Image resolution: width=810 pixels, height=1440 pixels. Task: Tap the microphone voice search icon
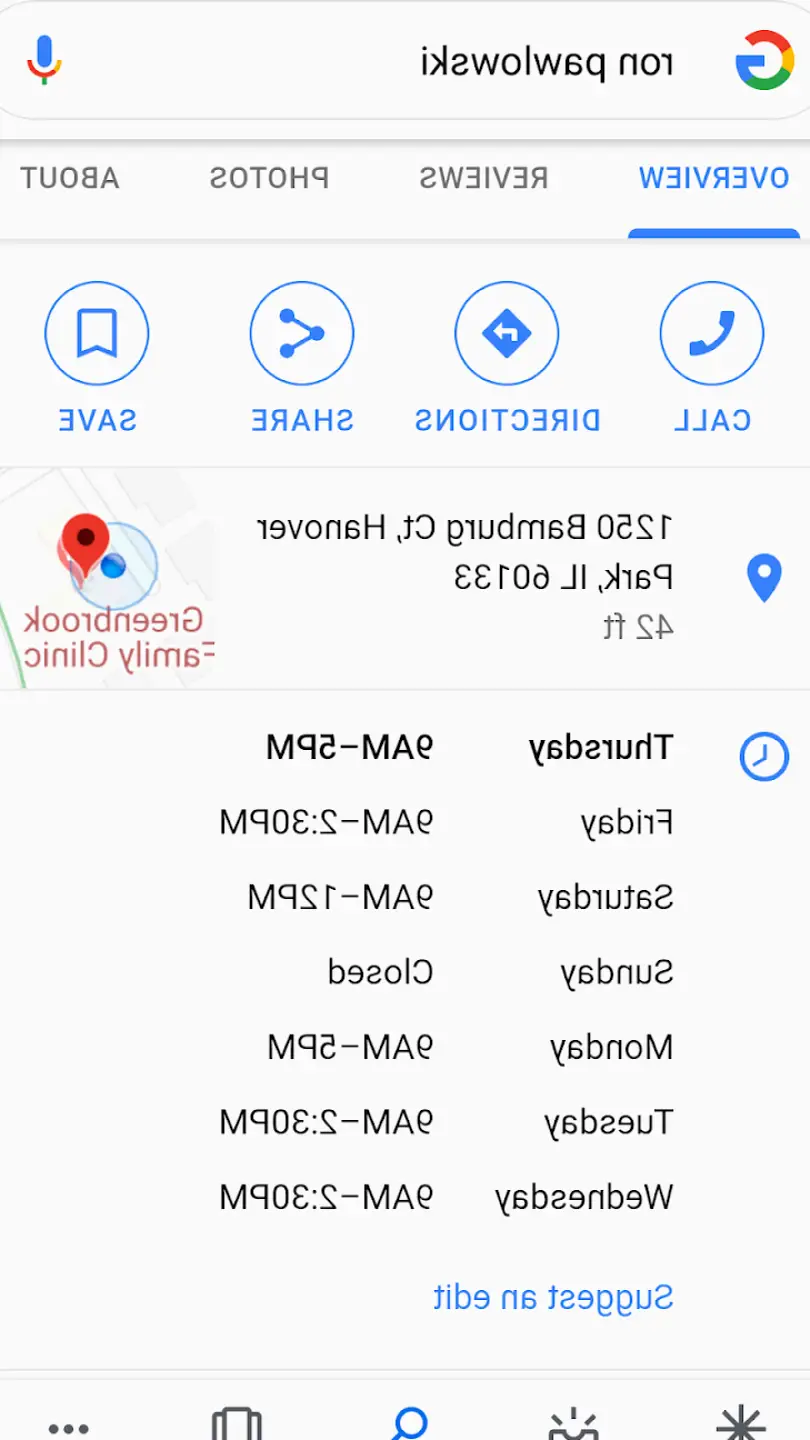coord(44,60)
